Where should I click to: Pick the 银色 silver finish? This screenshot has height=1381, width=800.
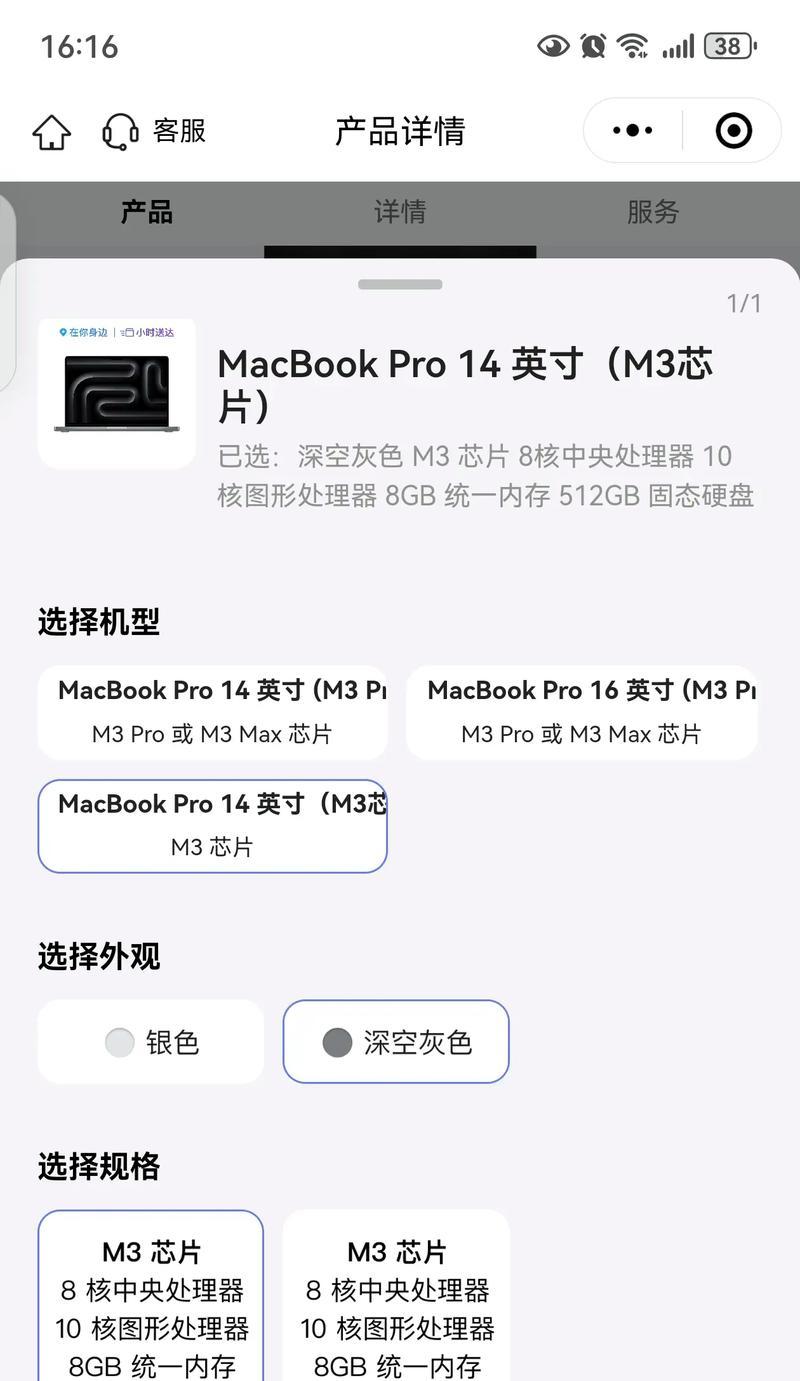tap(151, 1042)
